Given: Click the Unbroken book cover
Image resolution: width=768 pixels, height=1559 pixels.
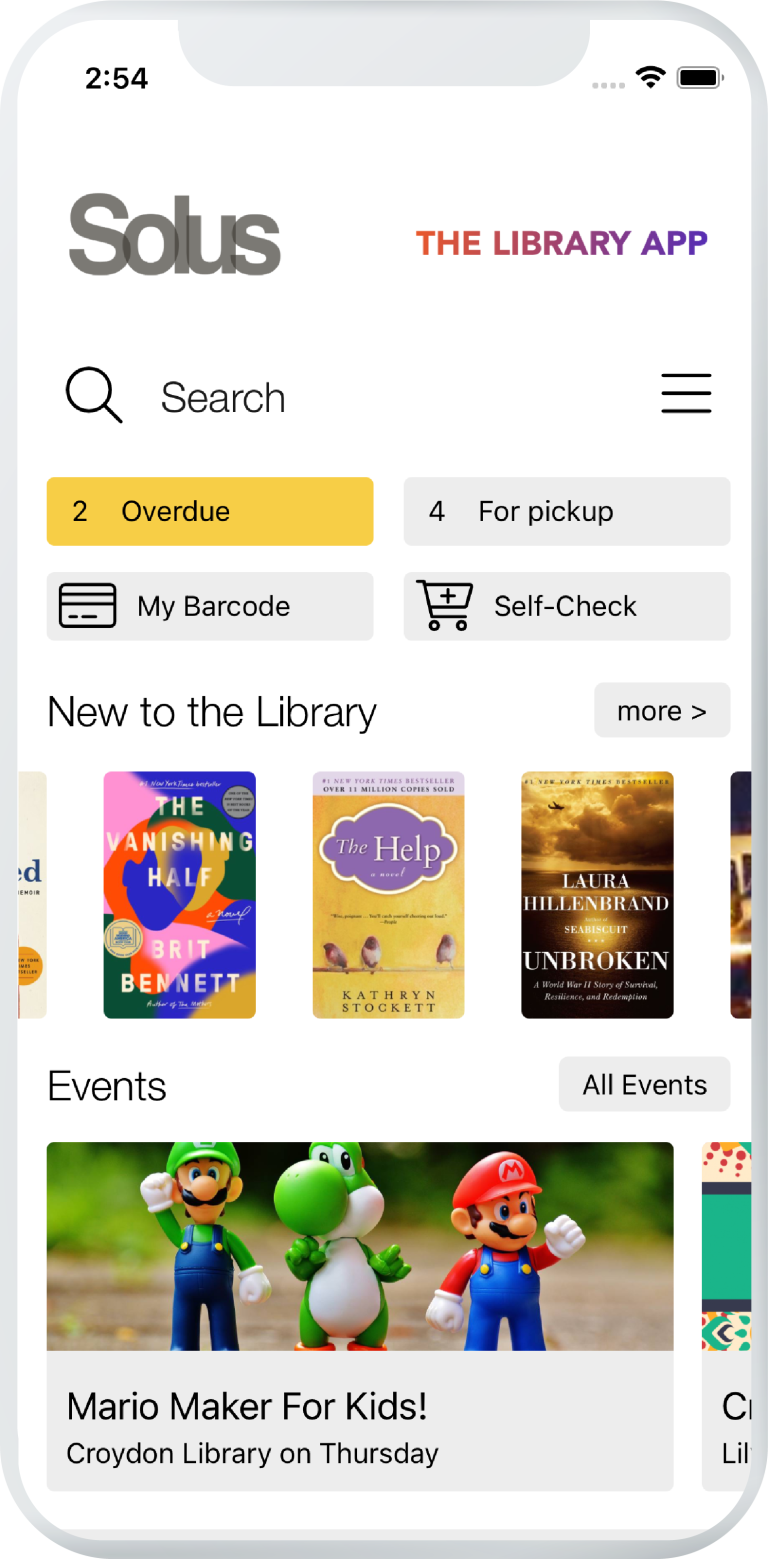Looking at the screenshot, I should pyautogui.click(x=597, y=894).
